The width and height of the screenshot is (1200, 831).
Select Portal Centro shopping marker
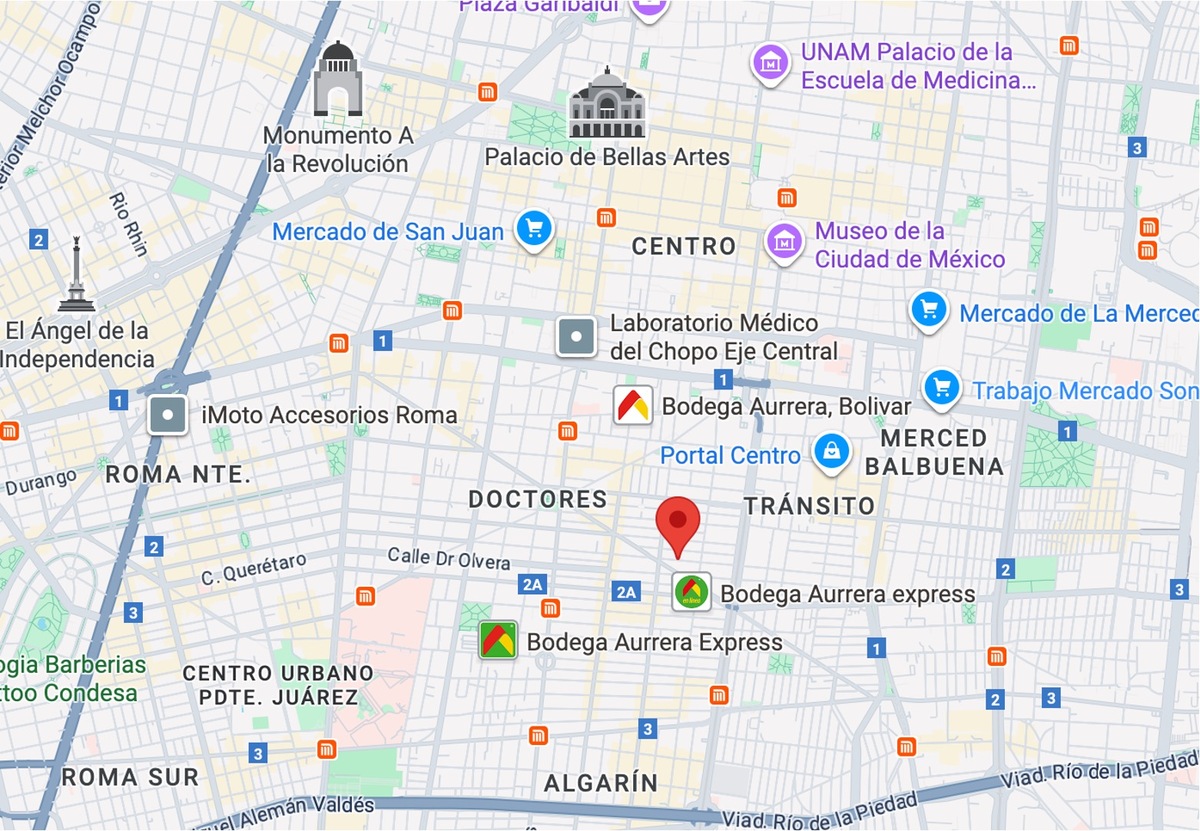click(831, 454)
